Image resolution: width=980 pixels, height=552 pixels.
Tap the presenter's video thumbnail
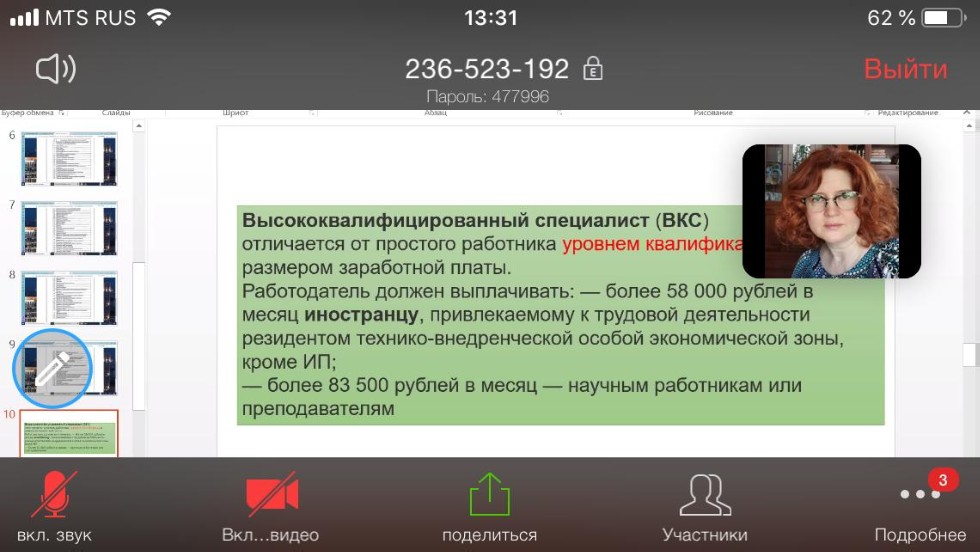coord(831,211)
